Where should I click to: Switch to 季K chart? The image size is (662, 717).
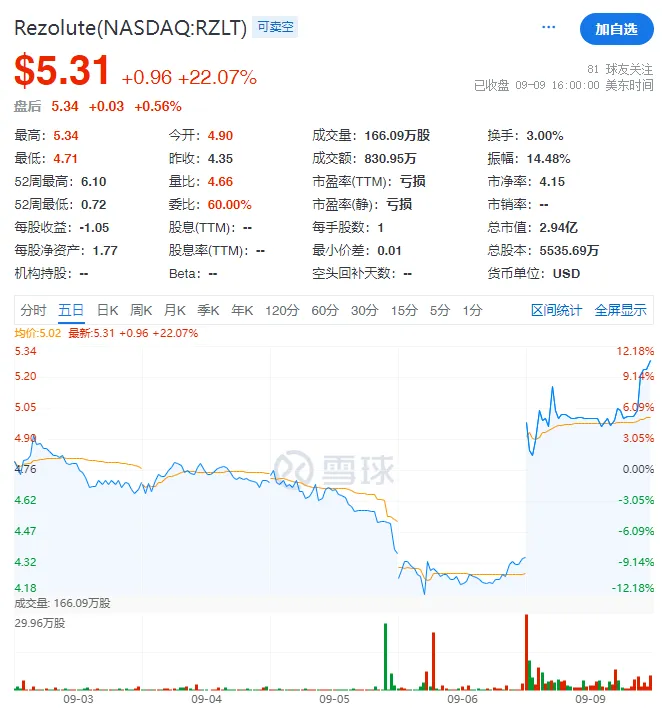(208, 310)
